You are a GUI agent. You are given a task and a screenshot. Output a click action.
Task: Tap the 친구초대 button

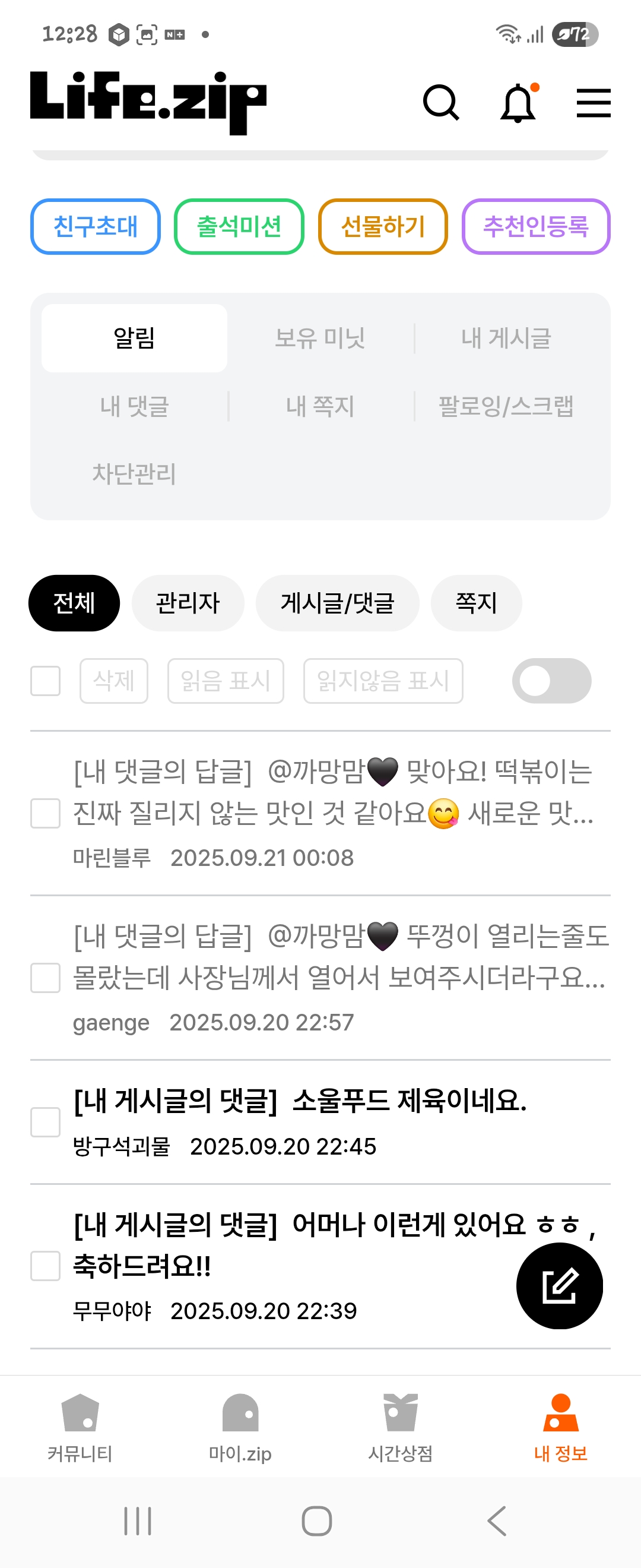pos(96,226)
